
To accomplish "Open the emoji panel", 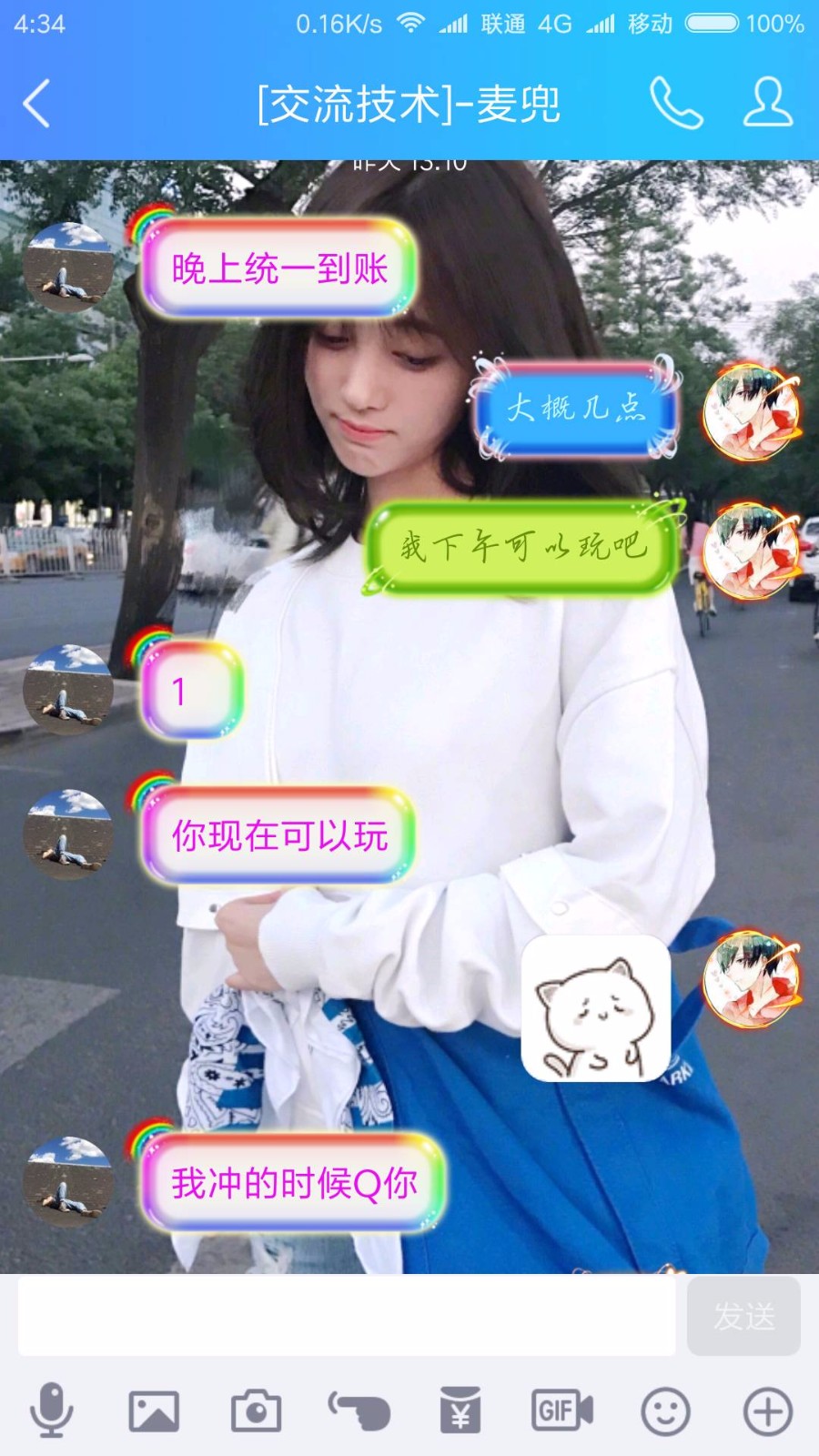I will (665, 1412).
